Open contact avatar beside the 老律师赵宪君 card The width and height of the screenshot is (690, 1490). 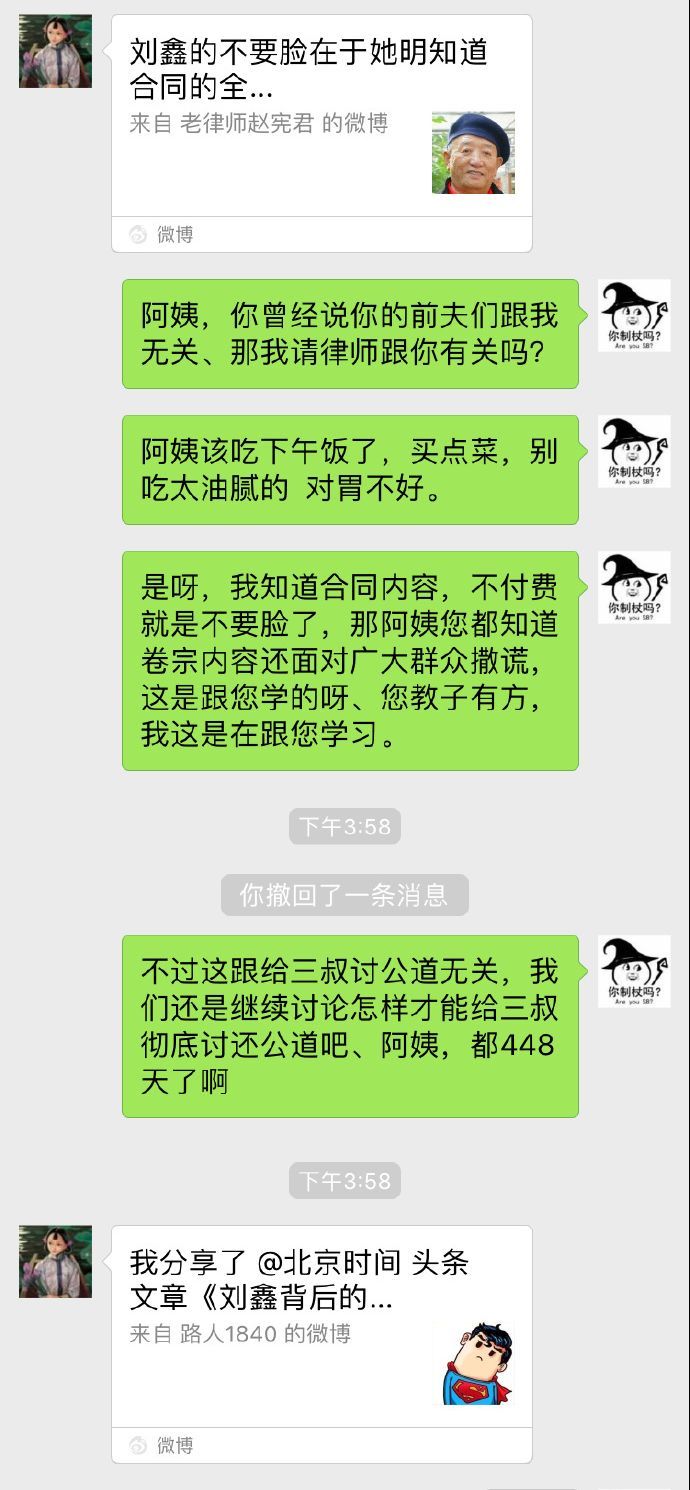[x=55, y=51]
